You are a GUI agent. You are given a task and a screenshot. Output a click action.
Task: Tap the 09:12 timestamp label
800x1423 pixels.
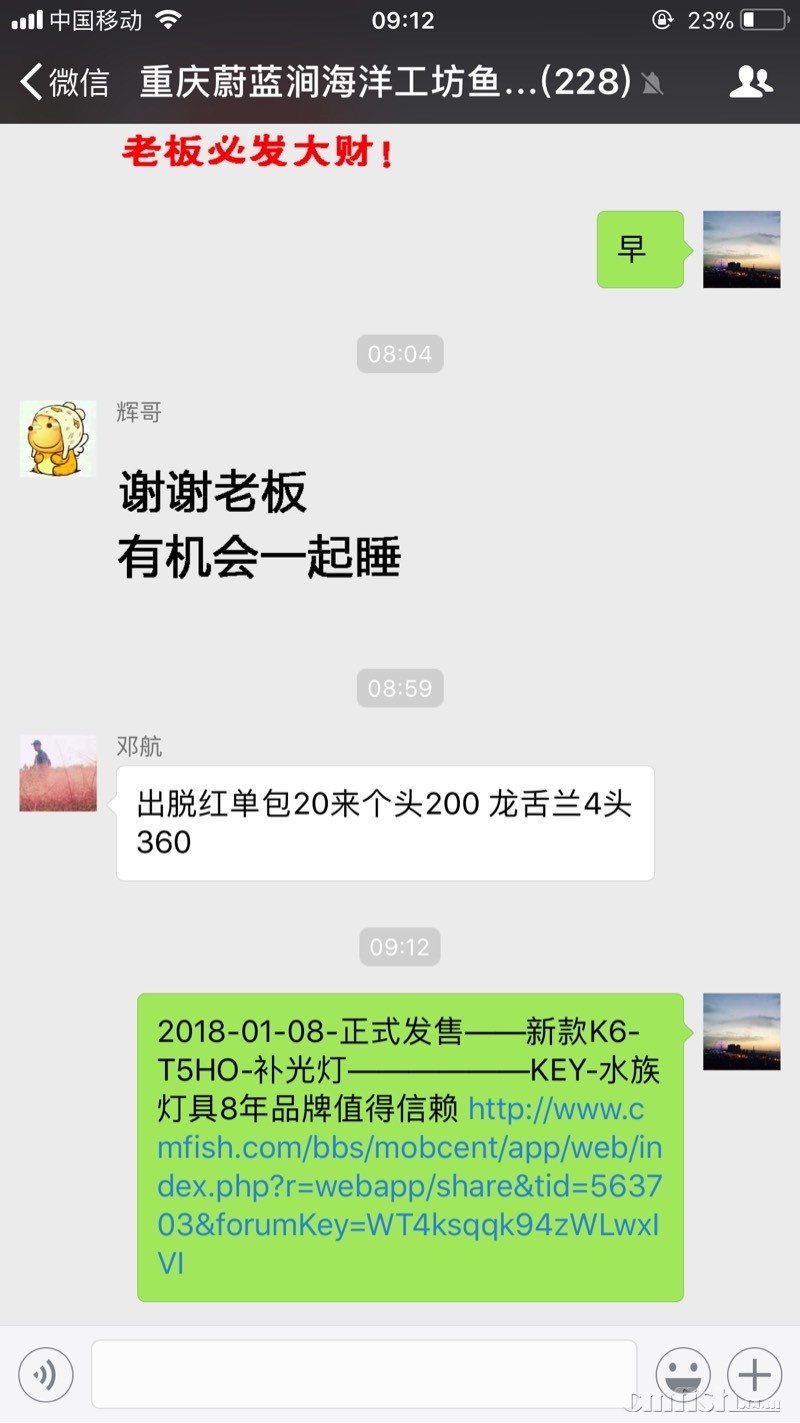click(x=400, y=947)
